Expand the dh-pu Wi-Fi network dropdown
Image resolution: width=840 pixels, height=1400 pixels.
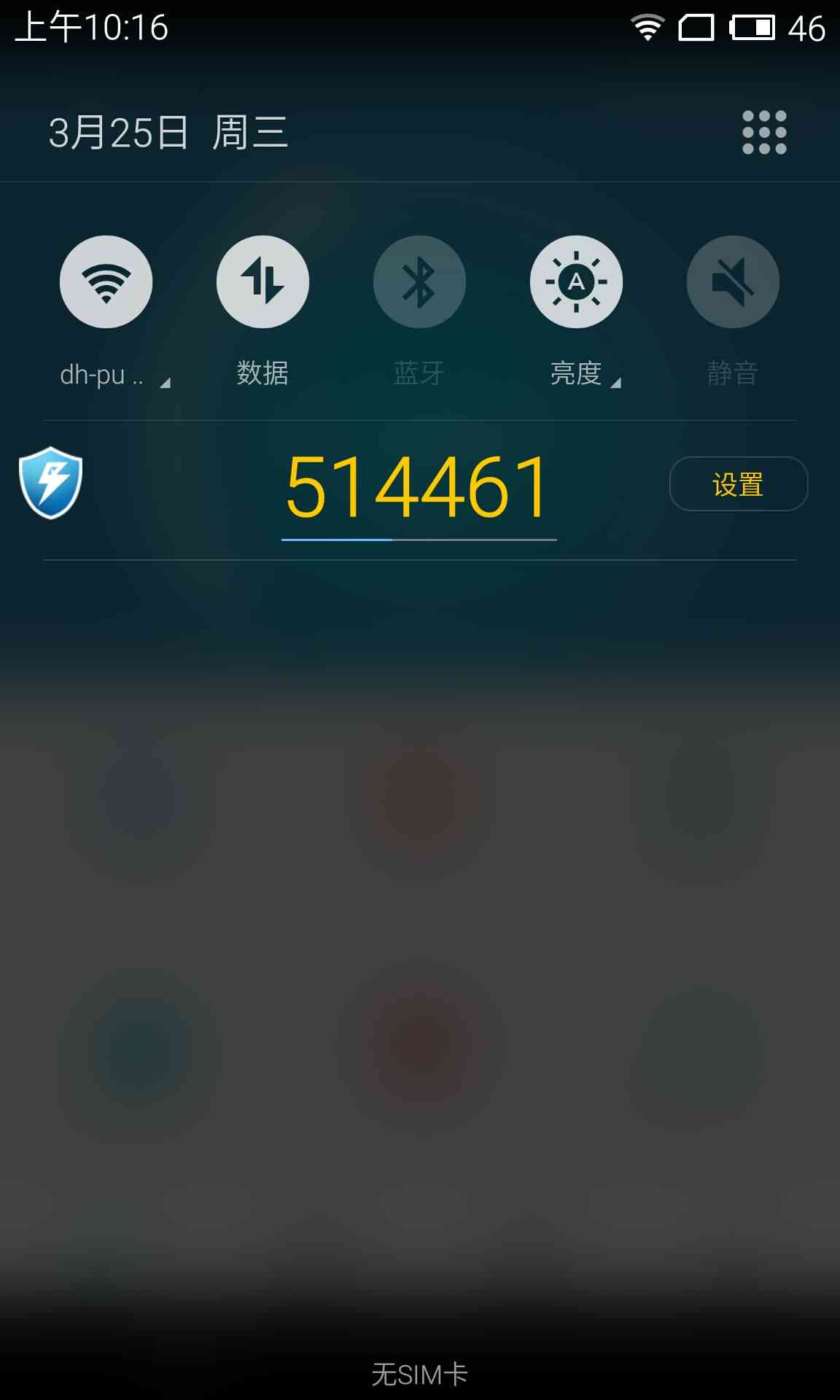[165, 381]
